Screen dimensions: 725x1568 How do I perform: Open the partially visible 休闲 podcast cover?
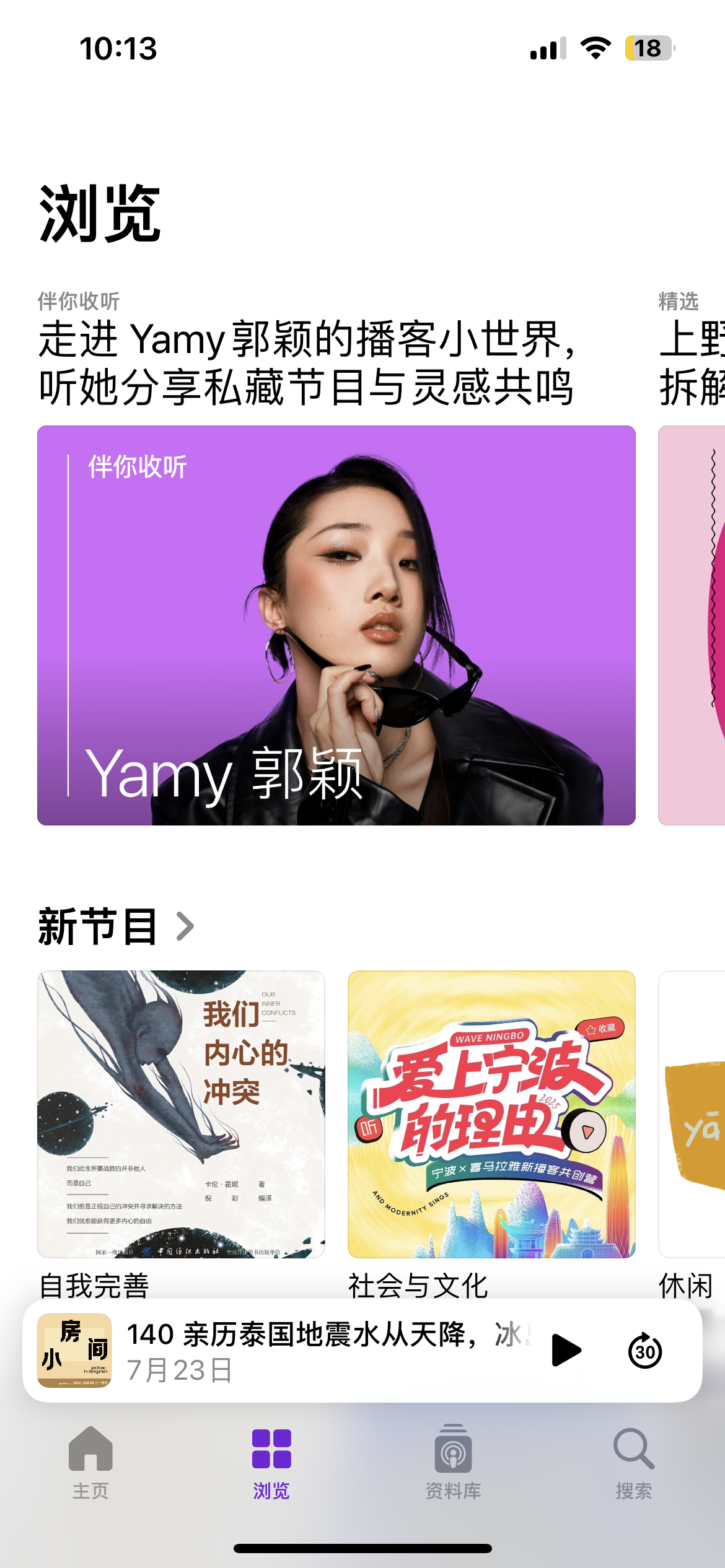click(692, 1114)
